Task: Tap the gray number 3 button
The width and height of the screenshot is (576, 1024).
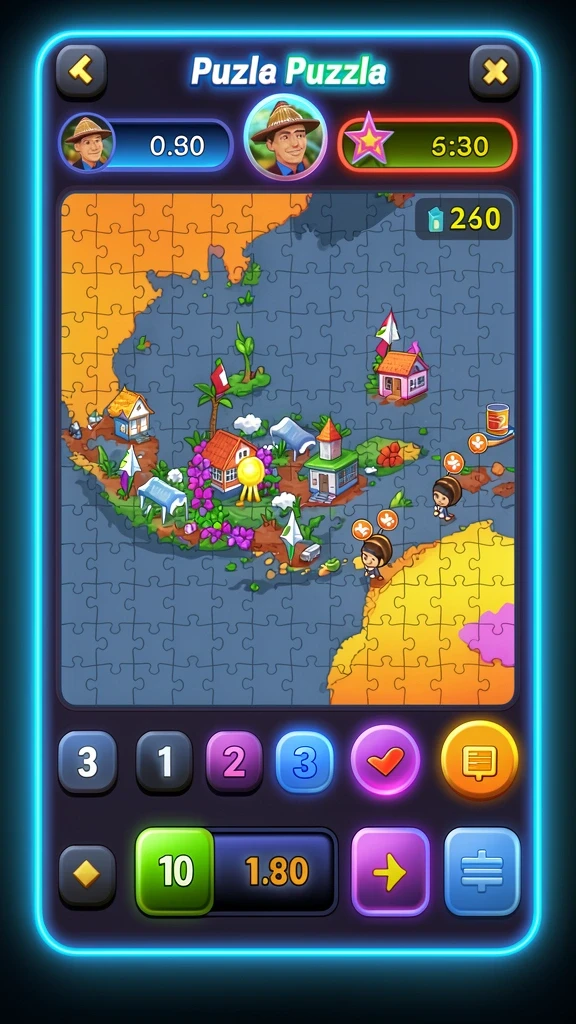Action: 88,762
